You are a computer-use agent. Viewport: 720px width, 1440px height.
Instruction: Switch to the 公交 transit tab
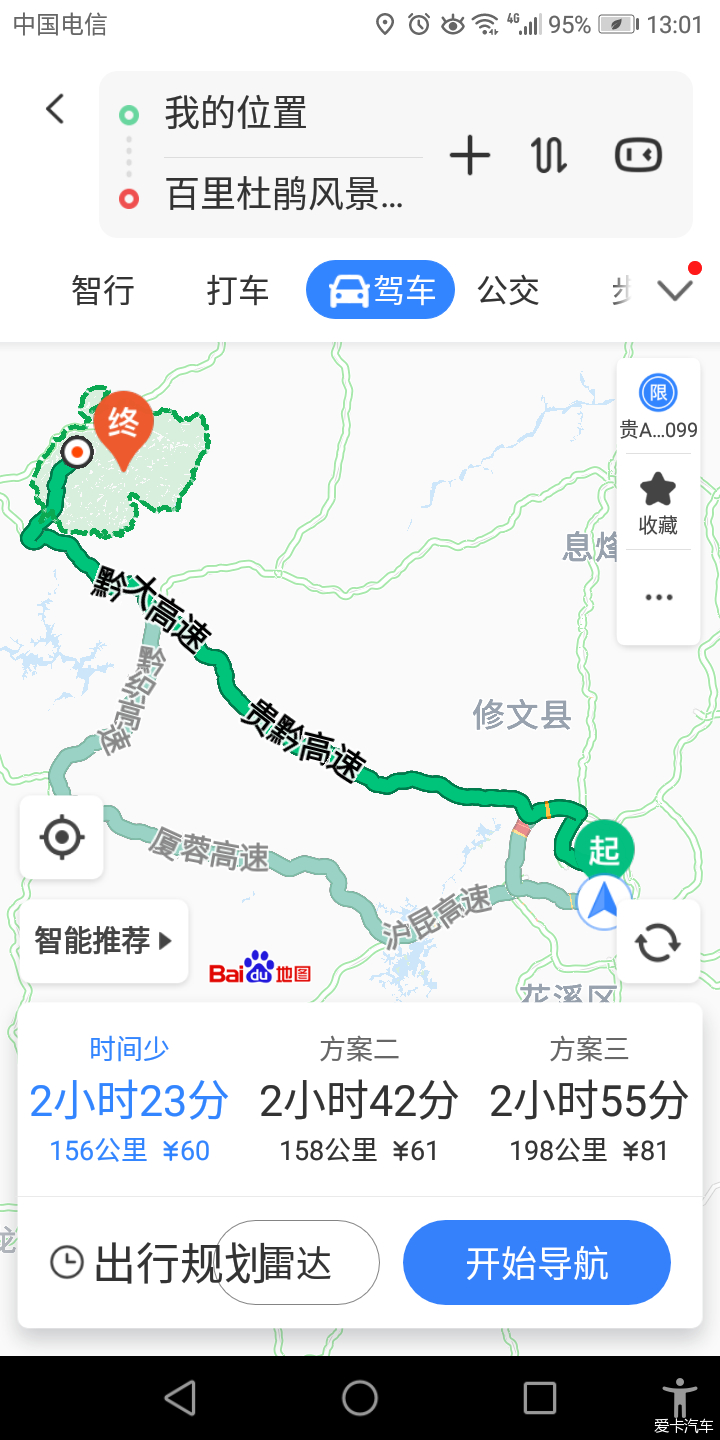[508, 291]
